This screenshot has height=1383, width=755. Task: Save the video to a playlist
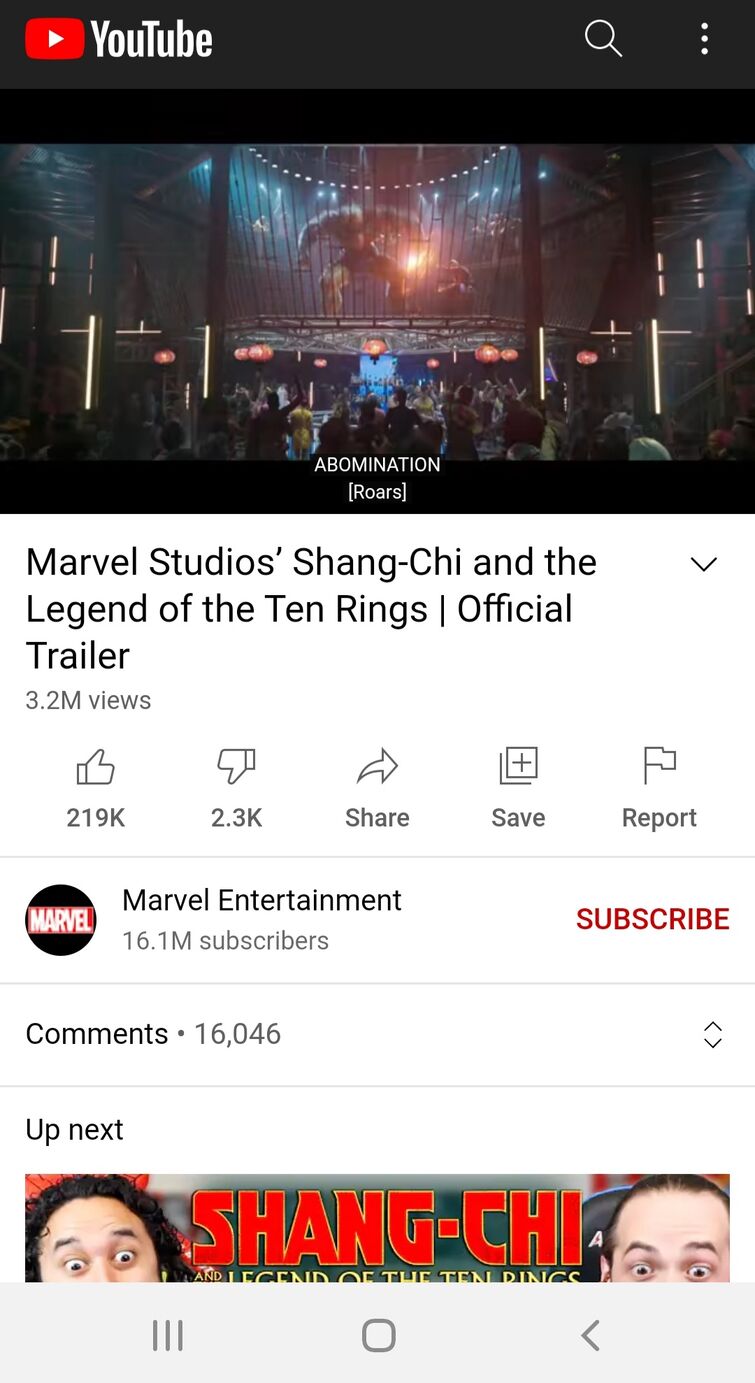(x=518, y=787)
